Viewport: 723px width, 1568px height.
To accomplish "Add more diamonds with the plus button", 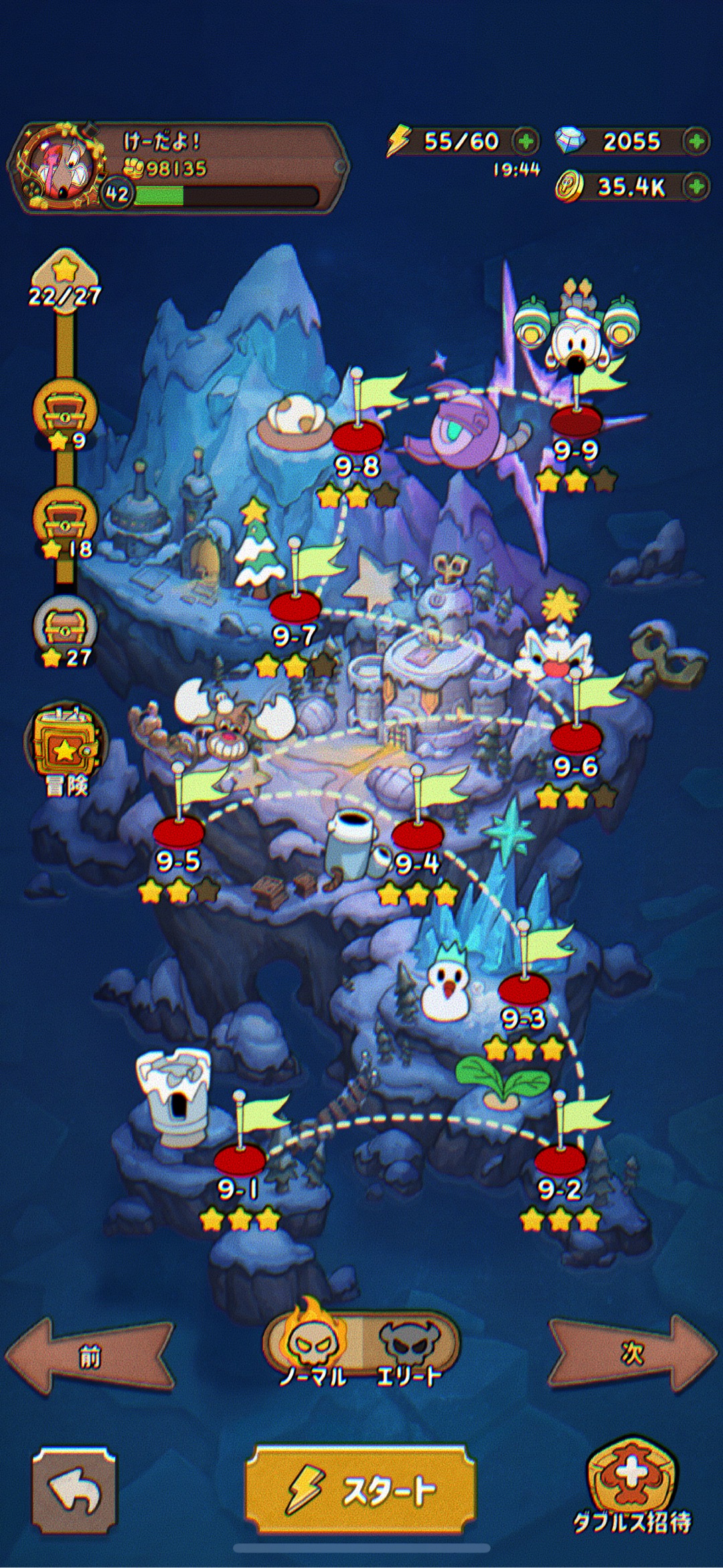I will [696, 141].
